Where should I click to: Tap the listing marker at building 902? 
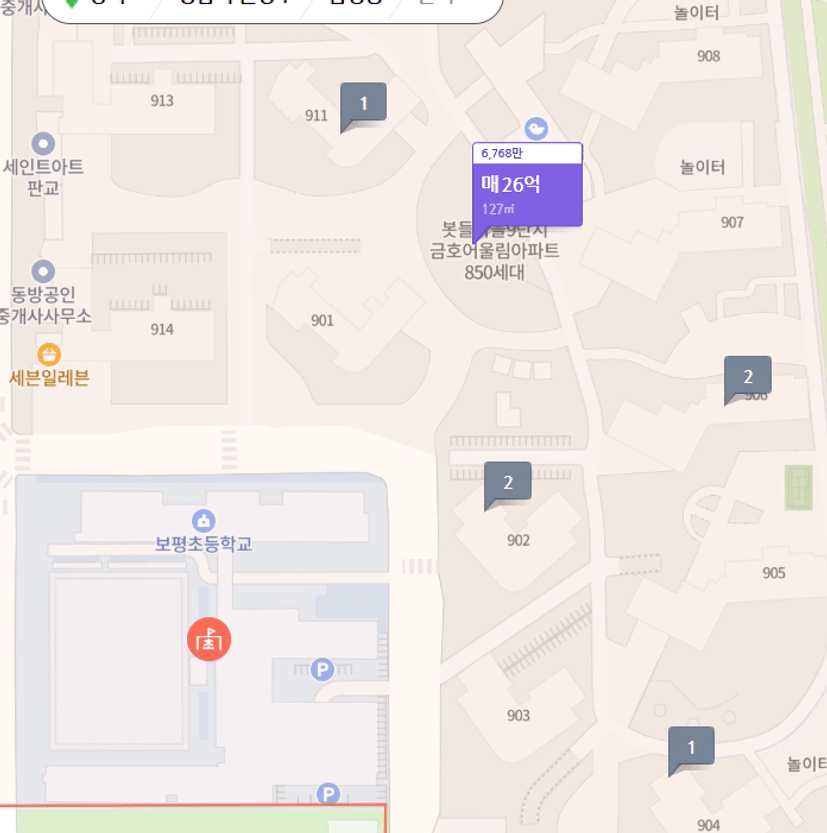508,483
